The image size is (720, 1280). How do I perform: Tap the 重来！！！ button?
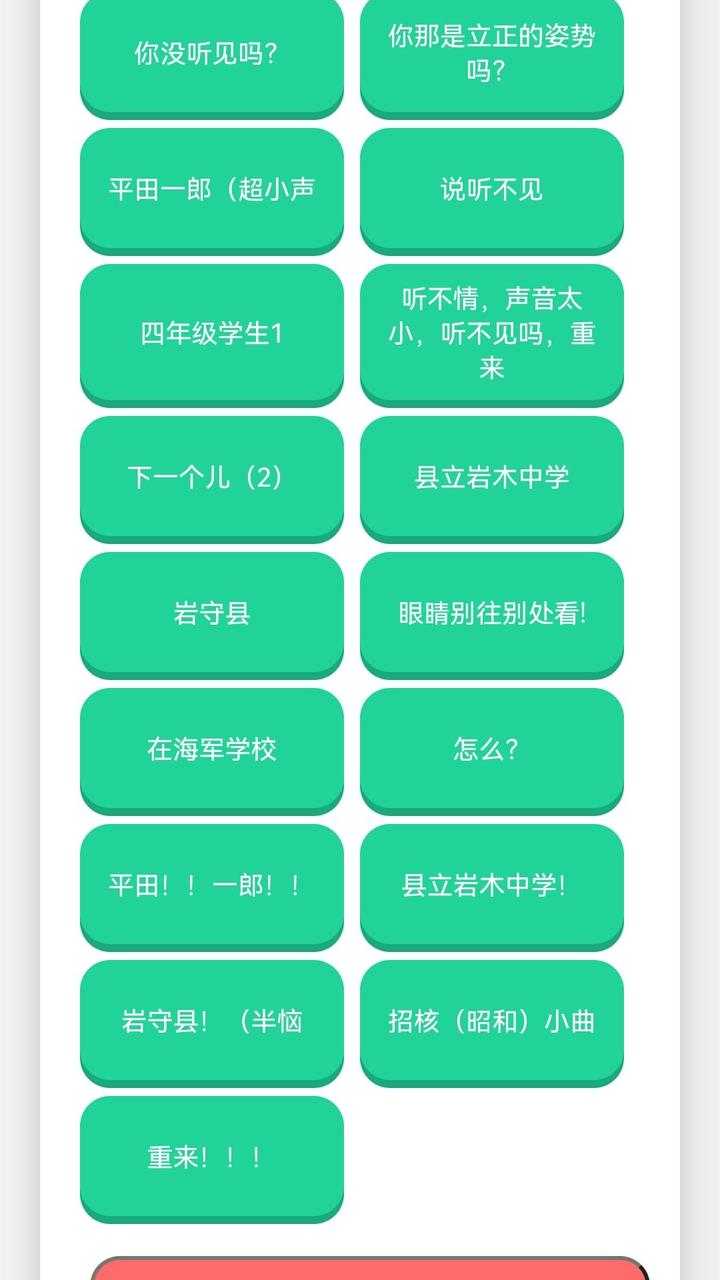211,1157
